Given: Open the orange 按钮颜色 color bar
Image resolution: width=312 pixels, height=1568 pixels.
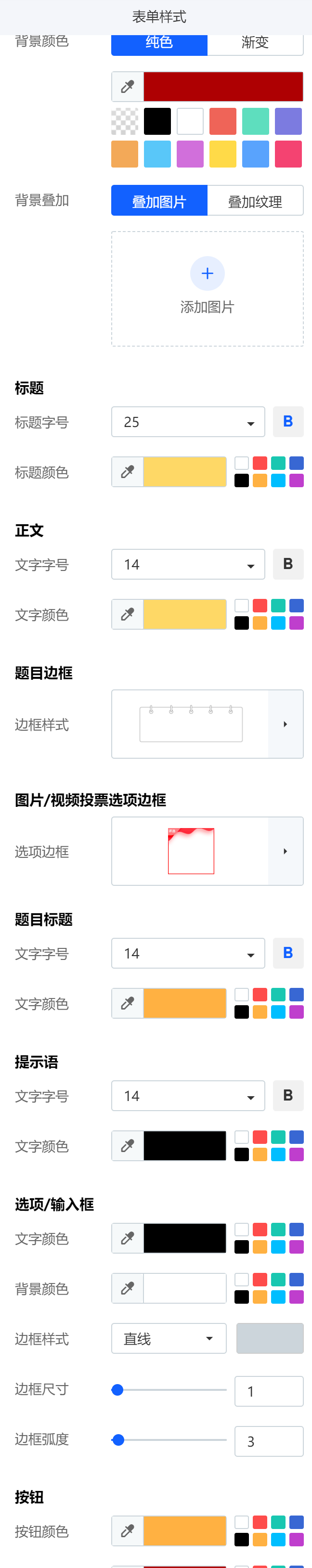Looking at the screenshot, I should click(x=185, y=1531).
